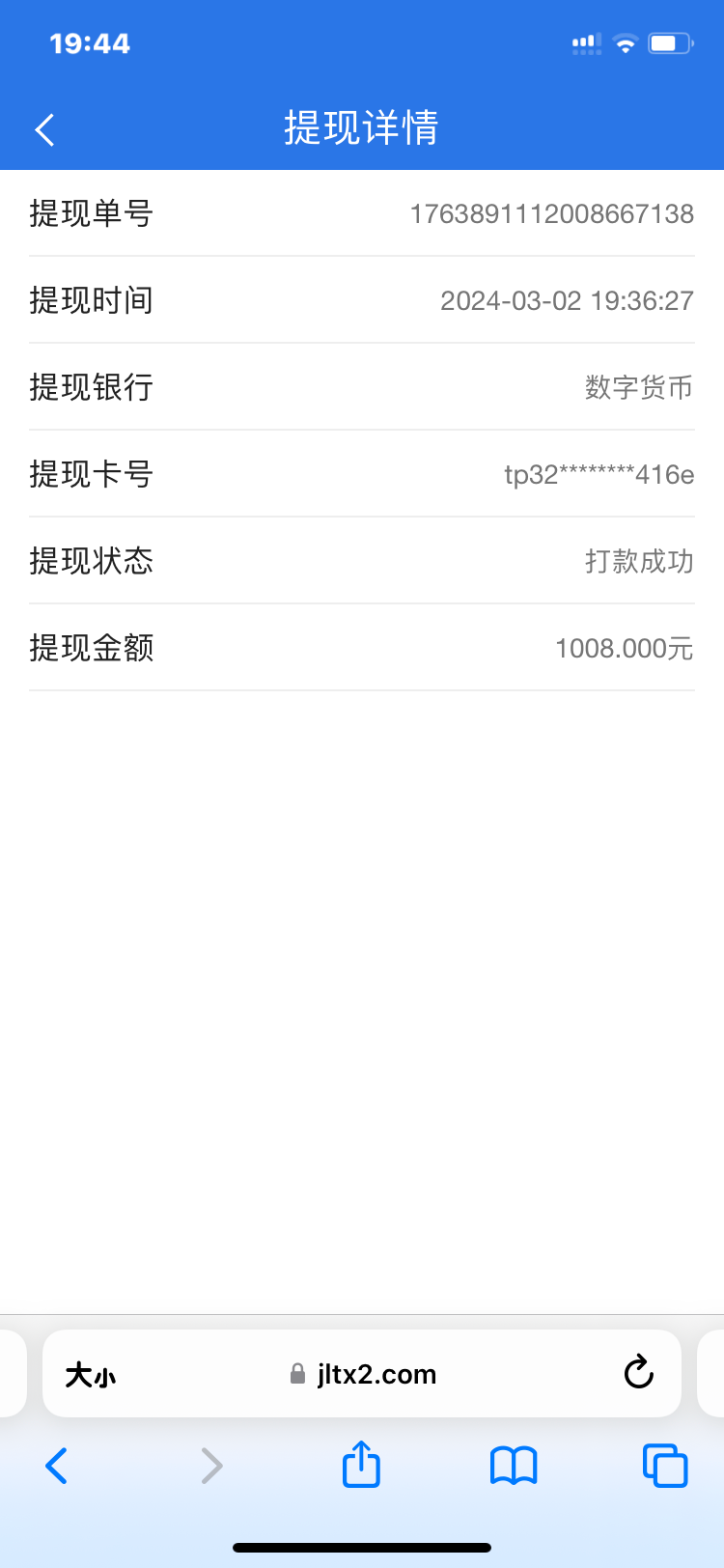Go back from the 提现详情 page

[44, 129]
